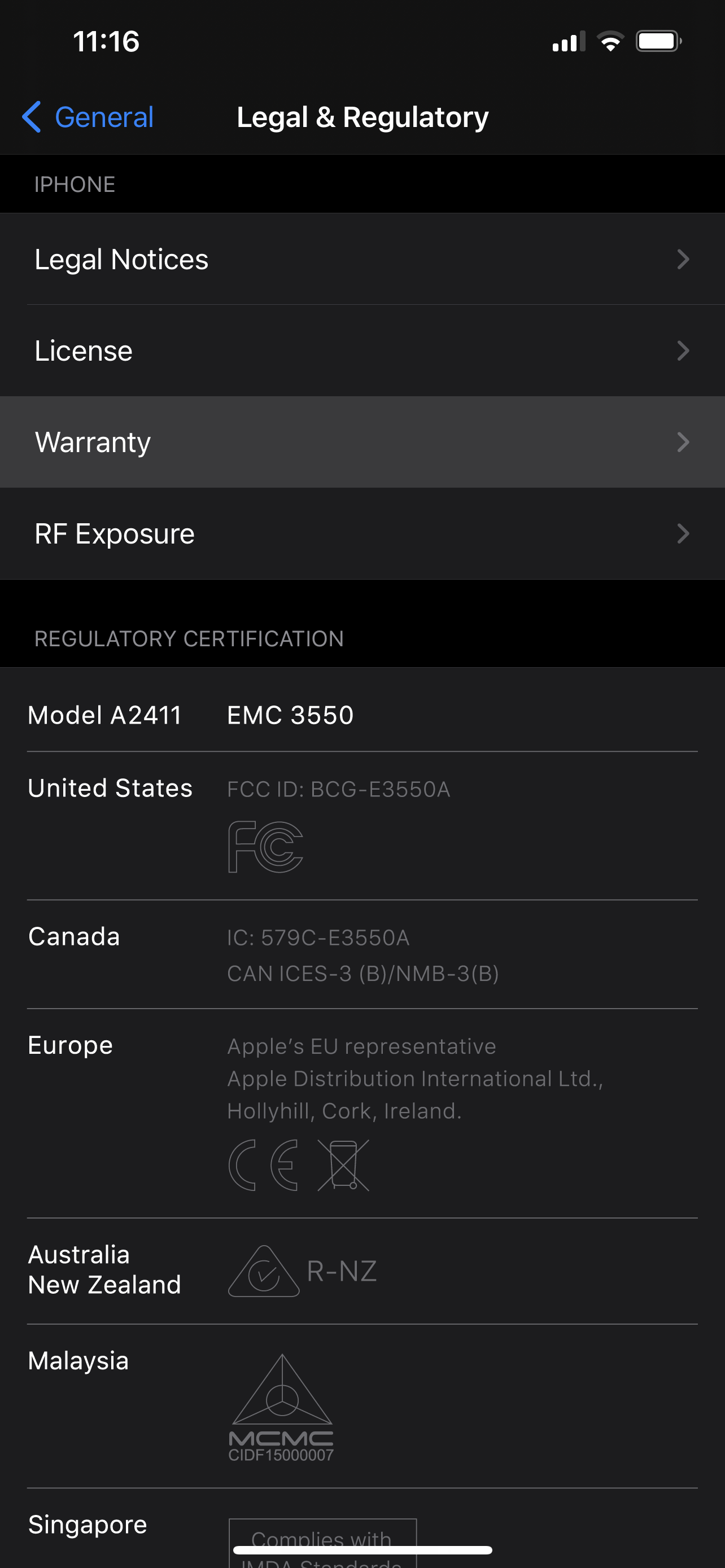This screenshot has height=1568, width=725.
Task: Go back to General settings
Action: [88, 117]
